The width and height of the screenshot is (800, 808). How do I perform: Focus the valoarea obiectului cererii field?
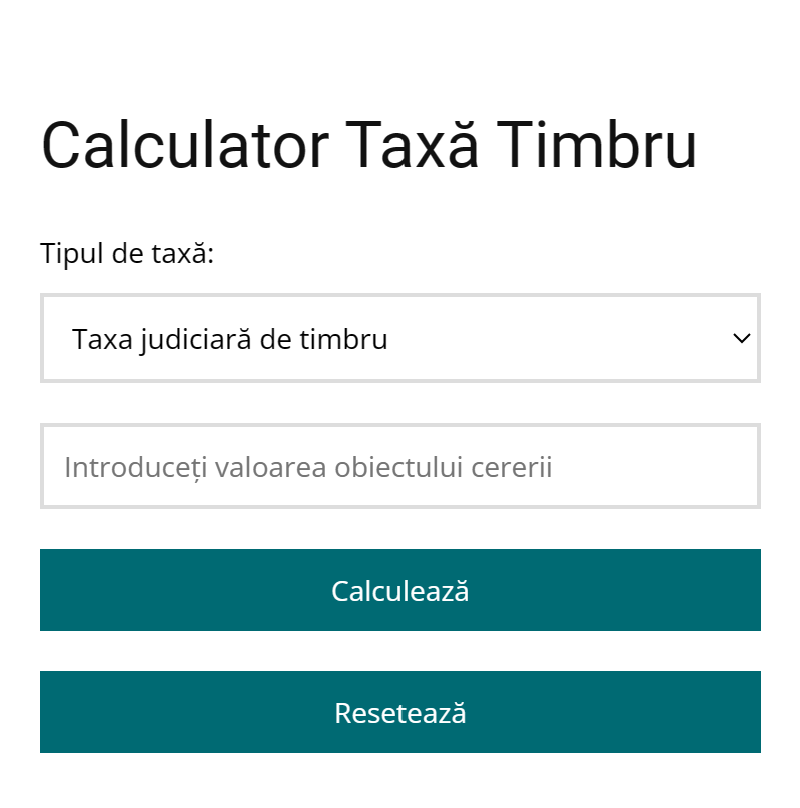pos(400,467)
